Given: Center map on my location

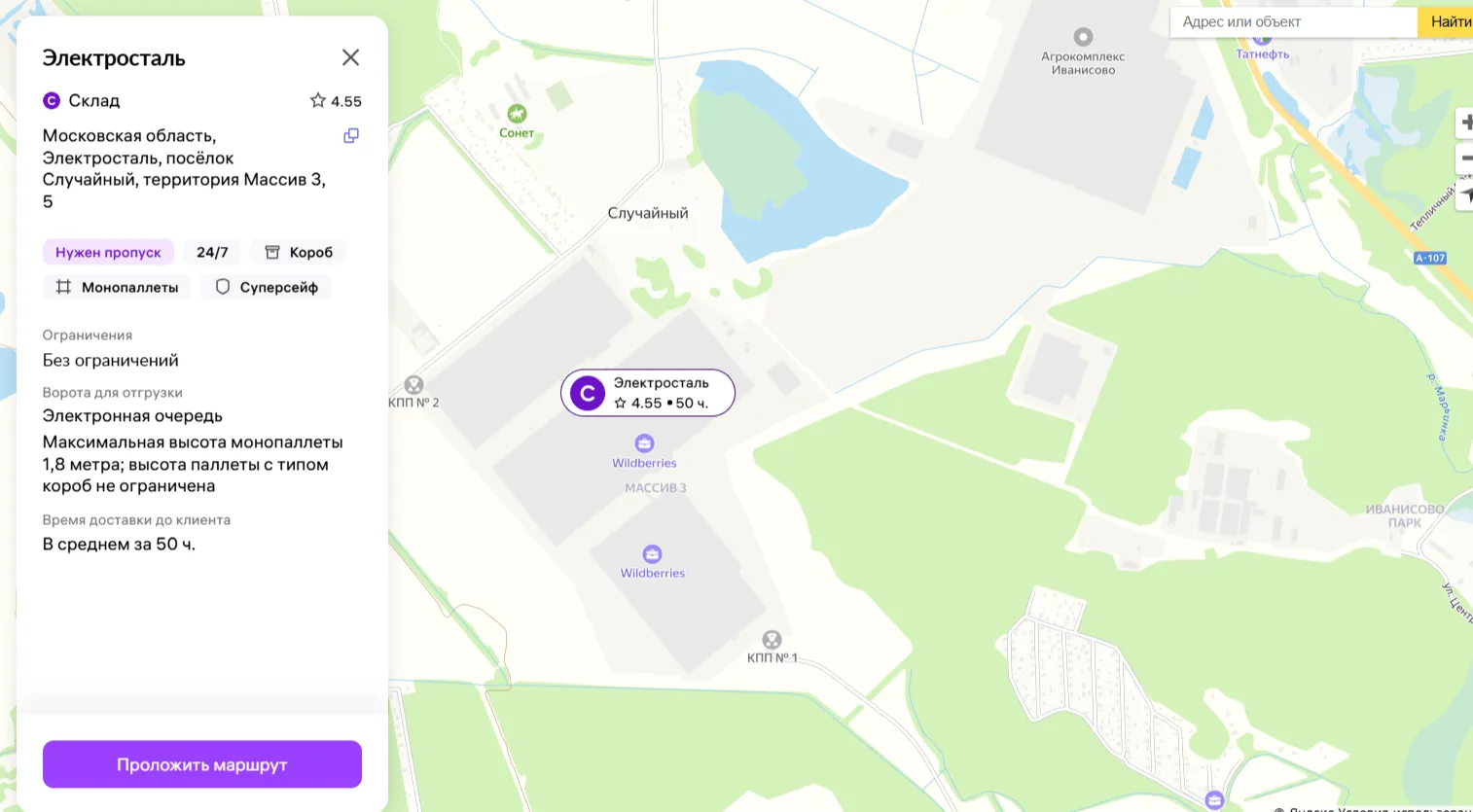Looking at the screenshot, I should tap(1465, 194).
